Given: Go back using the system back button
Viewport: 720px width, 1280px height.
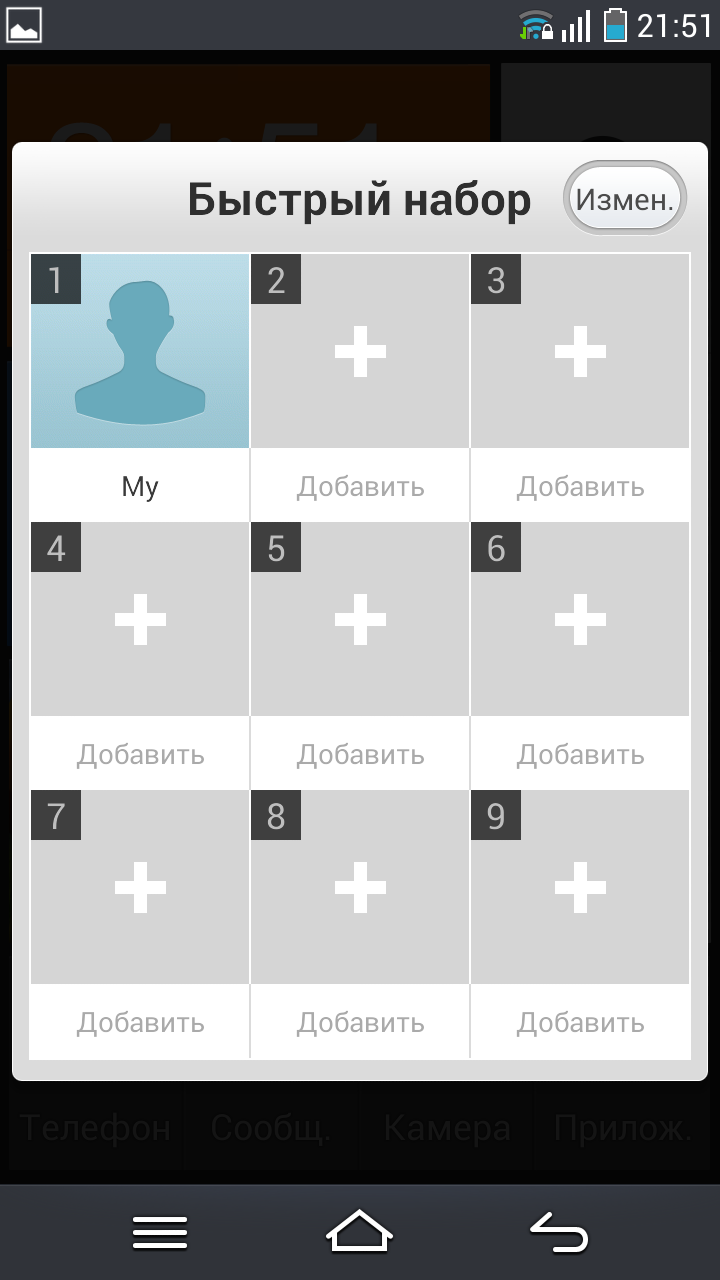Looking at the screenshot, I should point(558,1231).
